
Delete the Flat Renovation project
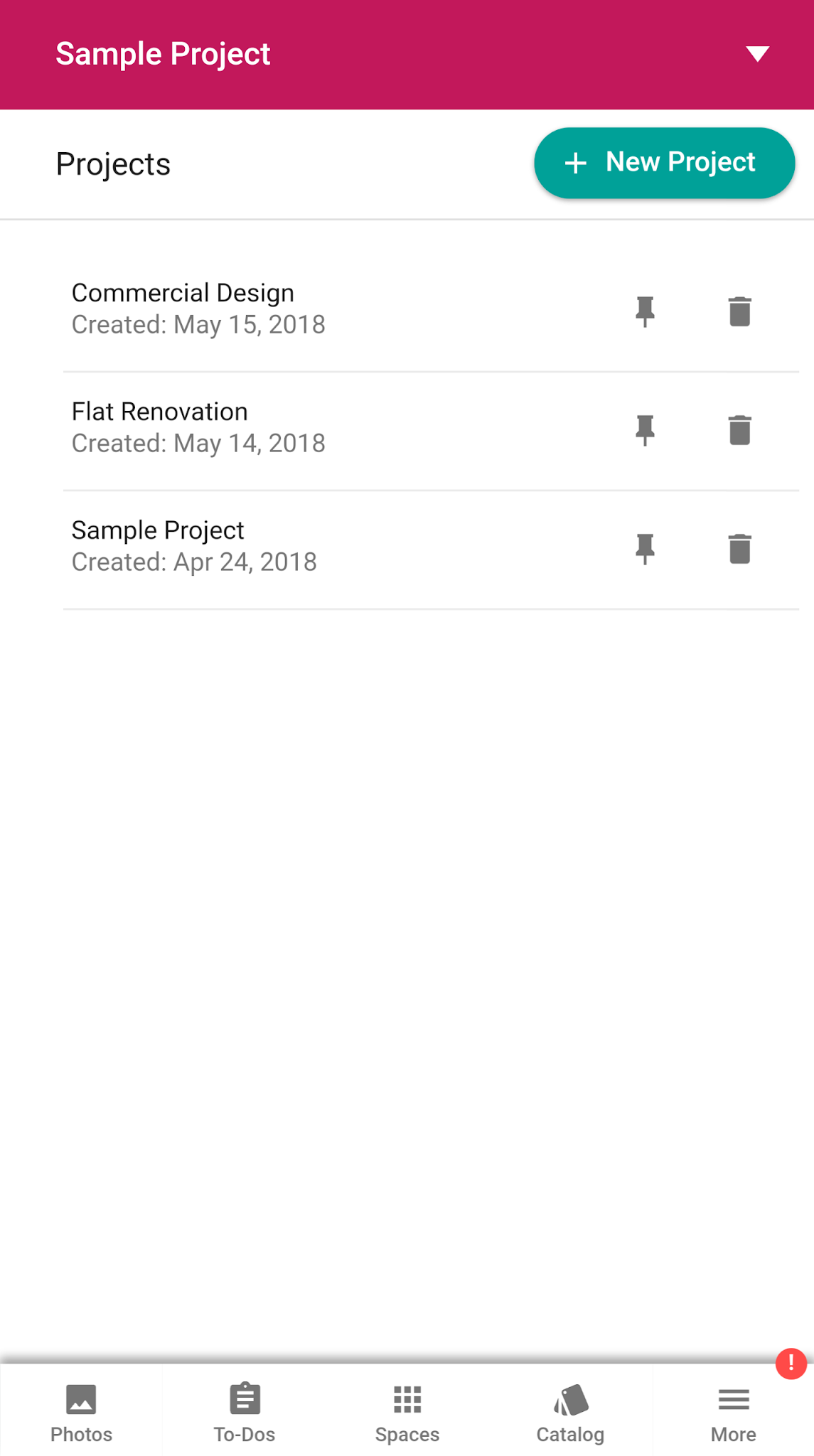(739, 430)
